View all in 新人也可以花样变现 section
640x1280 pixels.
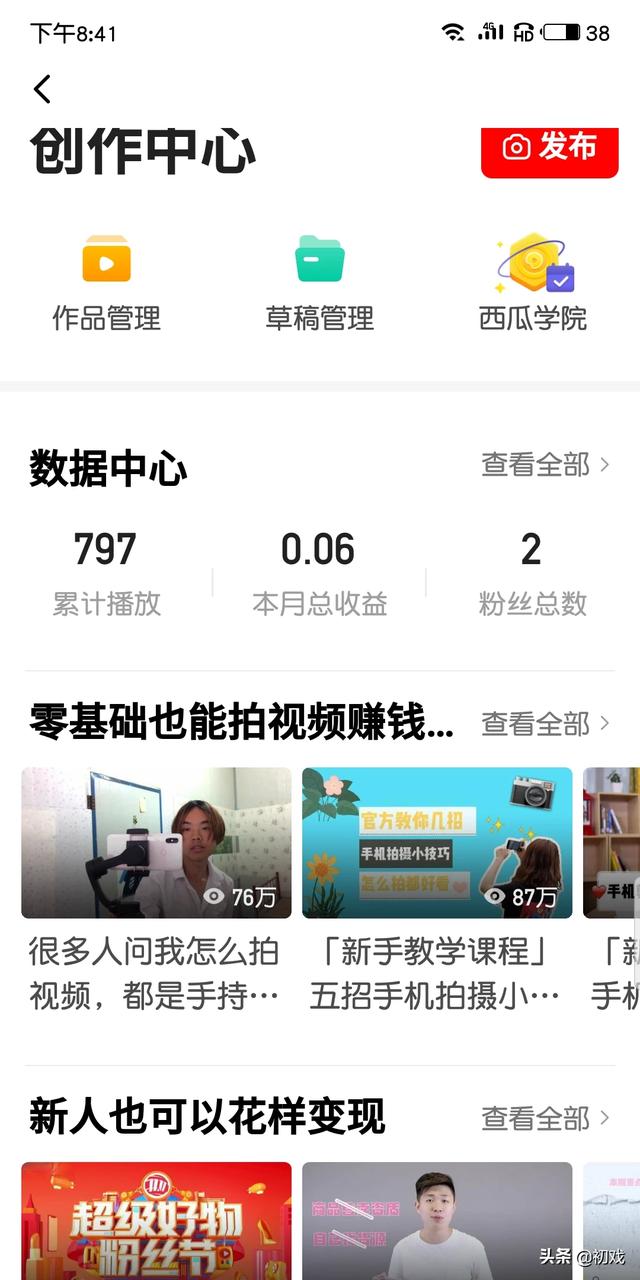[x=545, y=1118]
